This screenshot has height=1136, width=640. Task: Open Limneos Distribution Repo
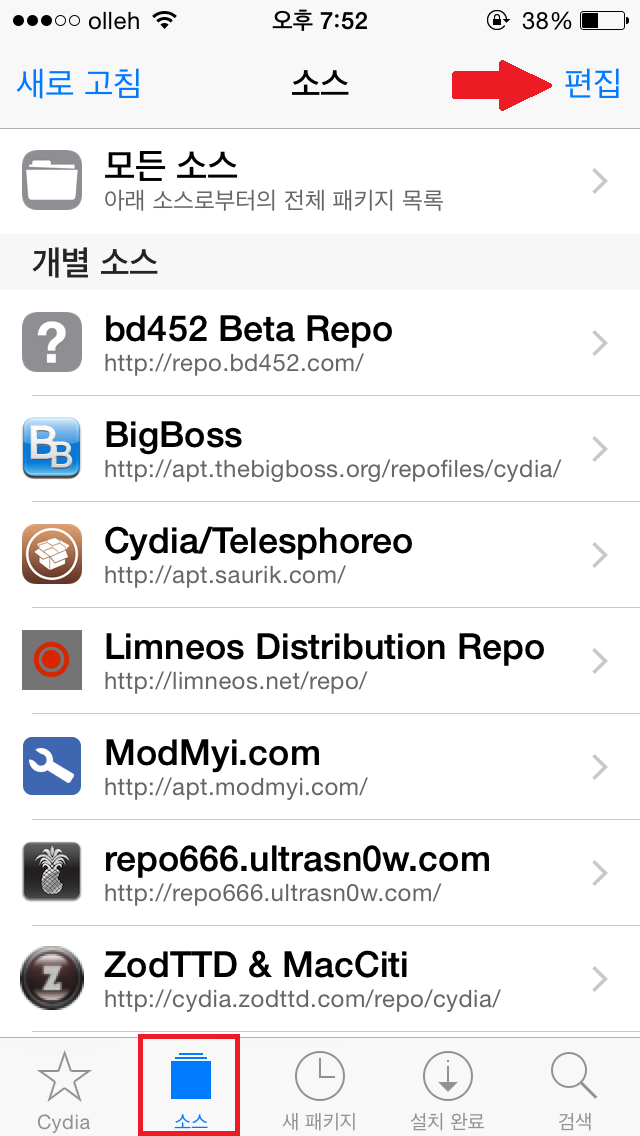pos(320,660)
